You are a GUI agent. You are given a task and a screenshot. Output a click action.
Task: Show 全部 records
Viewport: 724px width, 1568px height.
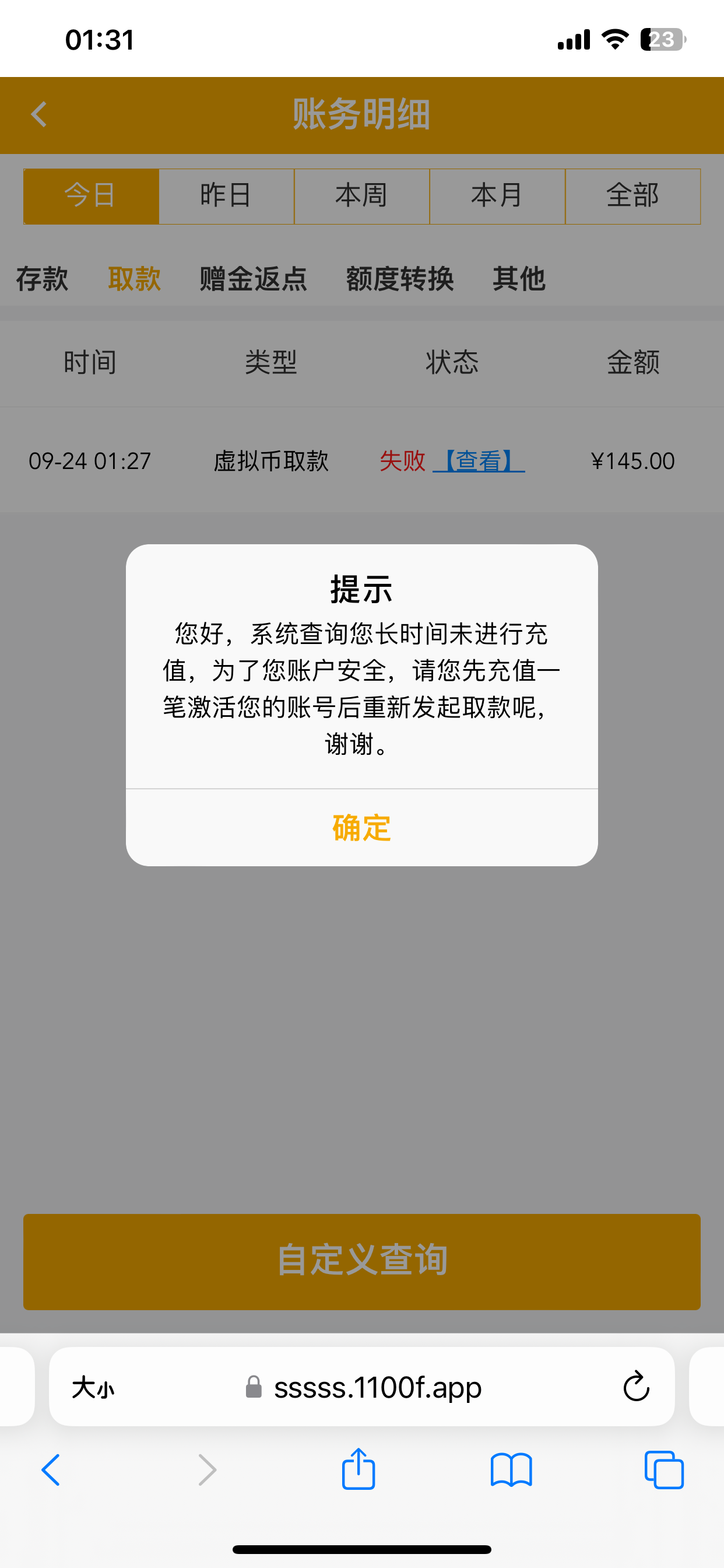[x=632, y=196]
